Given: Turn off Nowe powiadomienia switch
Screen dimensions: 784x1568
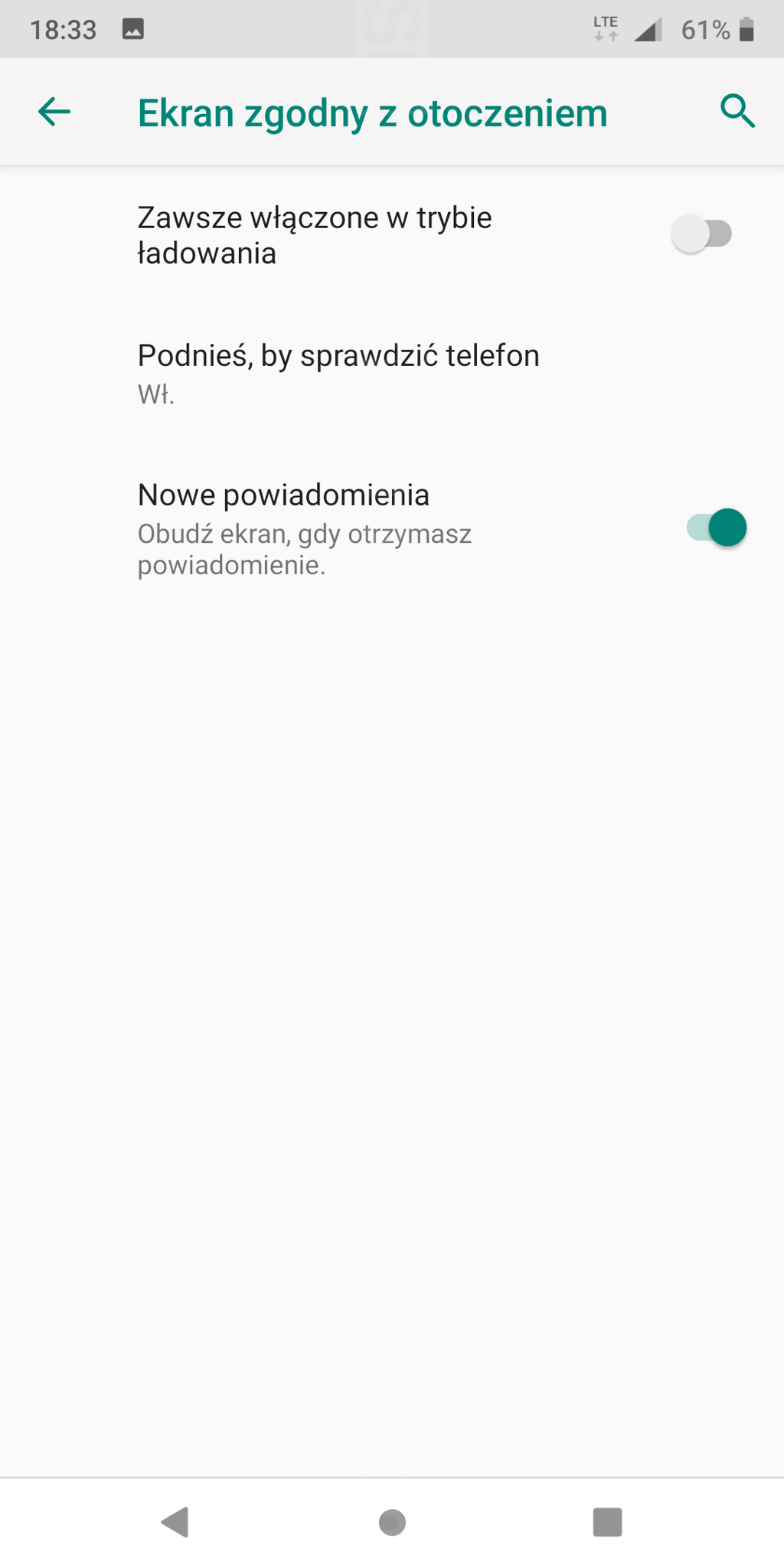Looking at the screenshot, I should [x=717, y=528].
